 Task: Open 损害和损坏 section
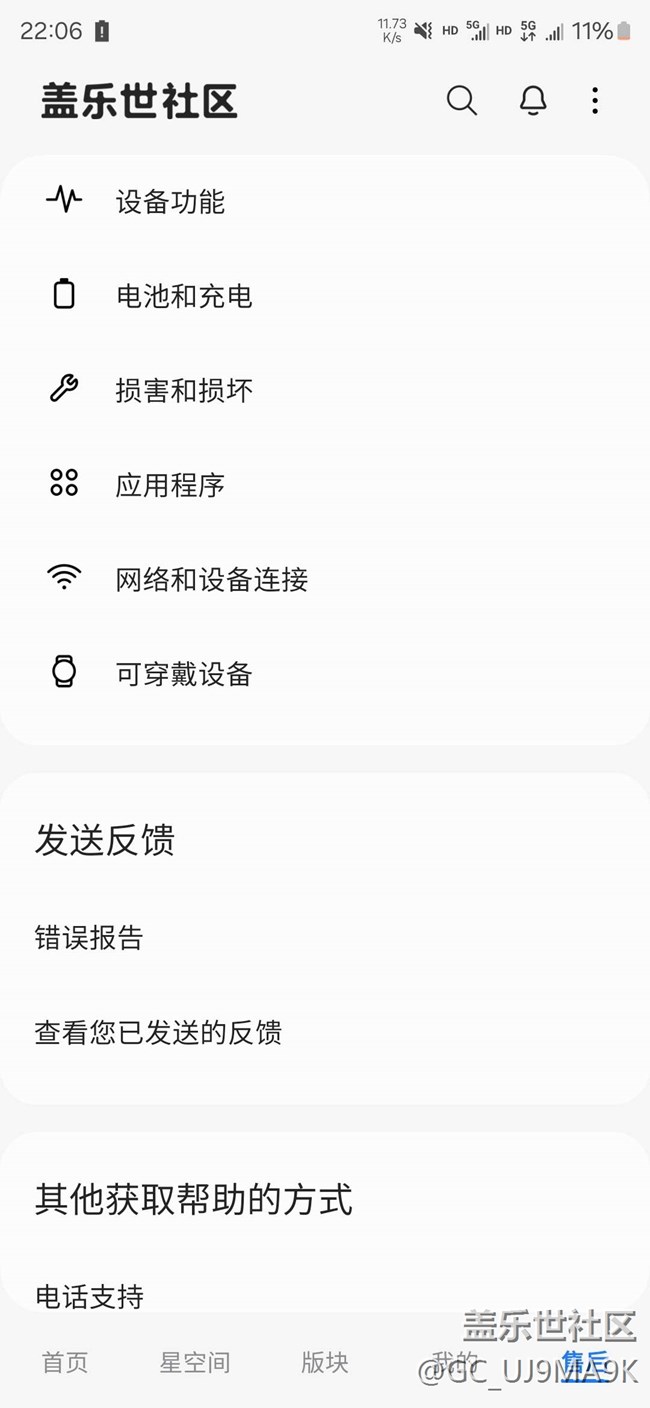(x=184, y=390)
